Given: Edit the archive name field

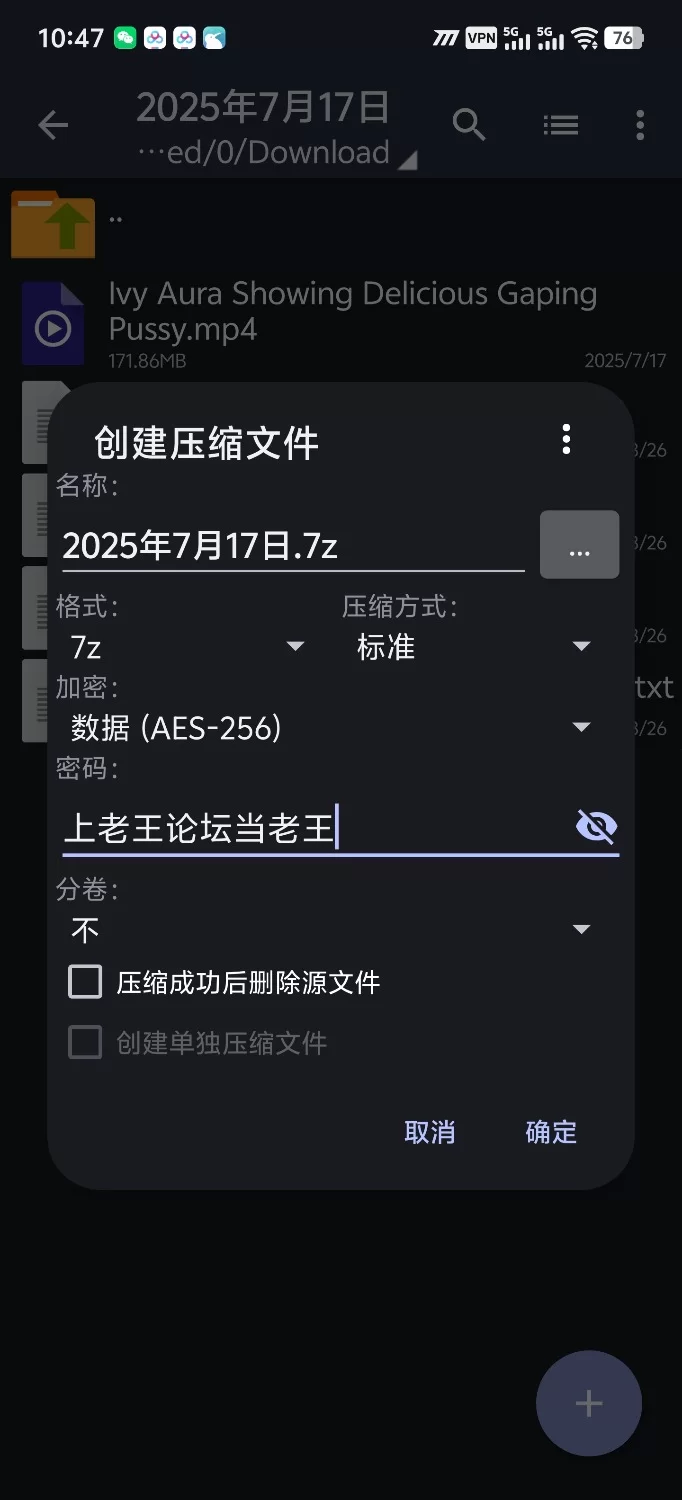Looking at the screenshot, I should pyautogui.click(x=292, y=546).
